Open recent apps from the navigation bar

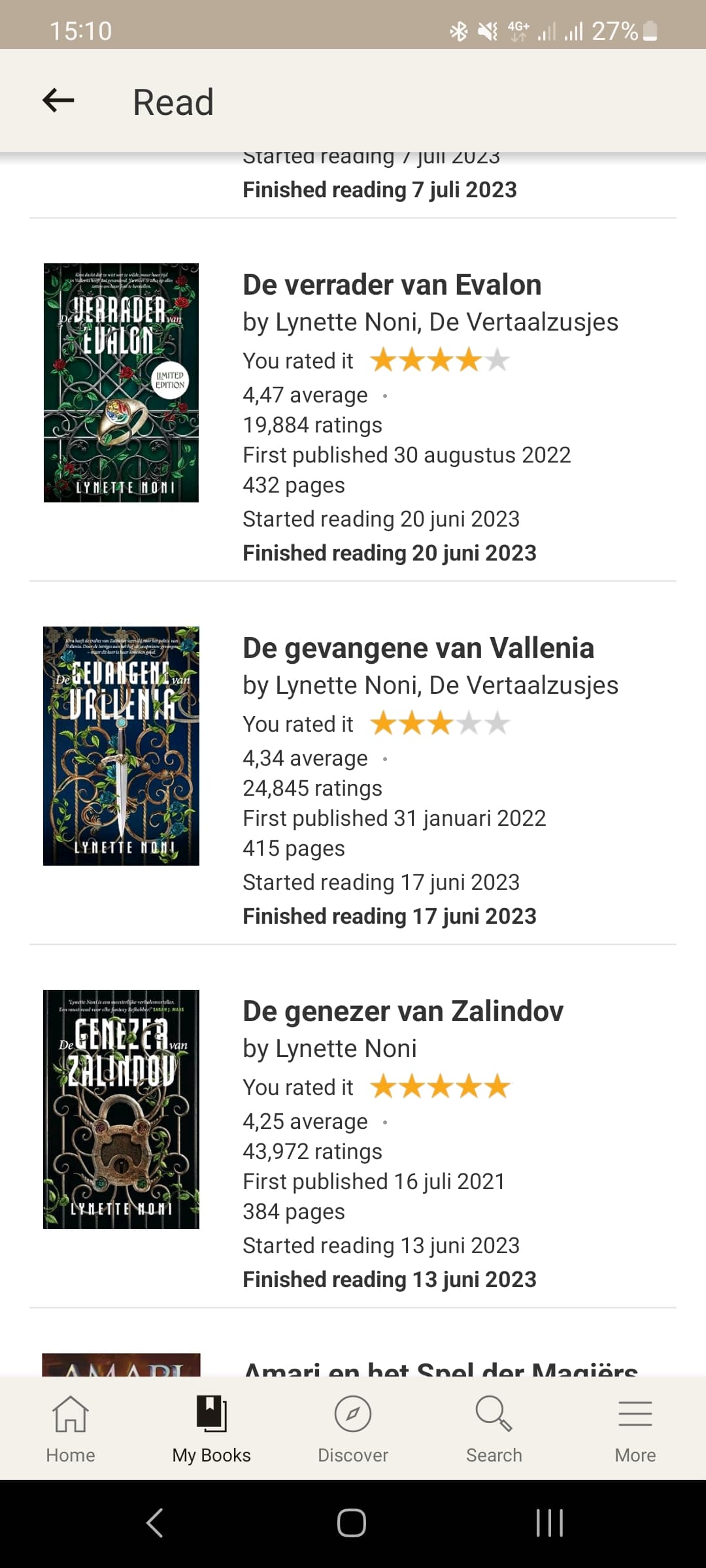tap(550, 1523)
